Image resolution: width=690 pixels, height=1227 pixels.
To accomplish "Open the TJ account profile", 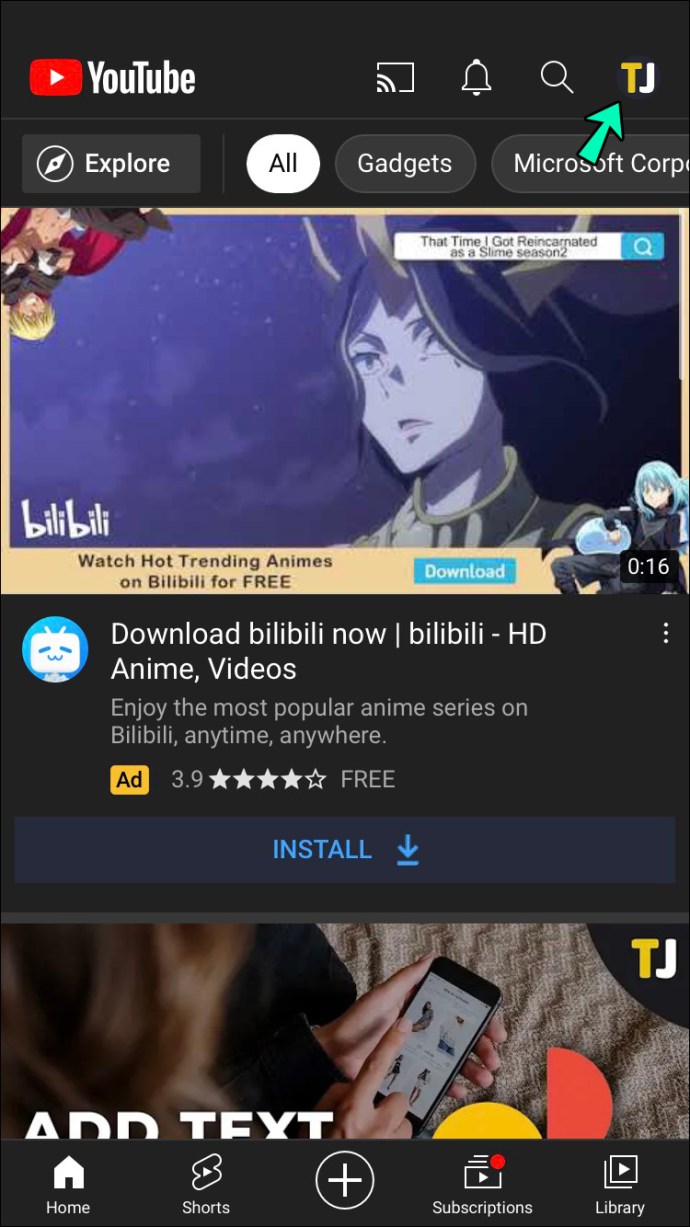I will 638,78.
